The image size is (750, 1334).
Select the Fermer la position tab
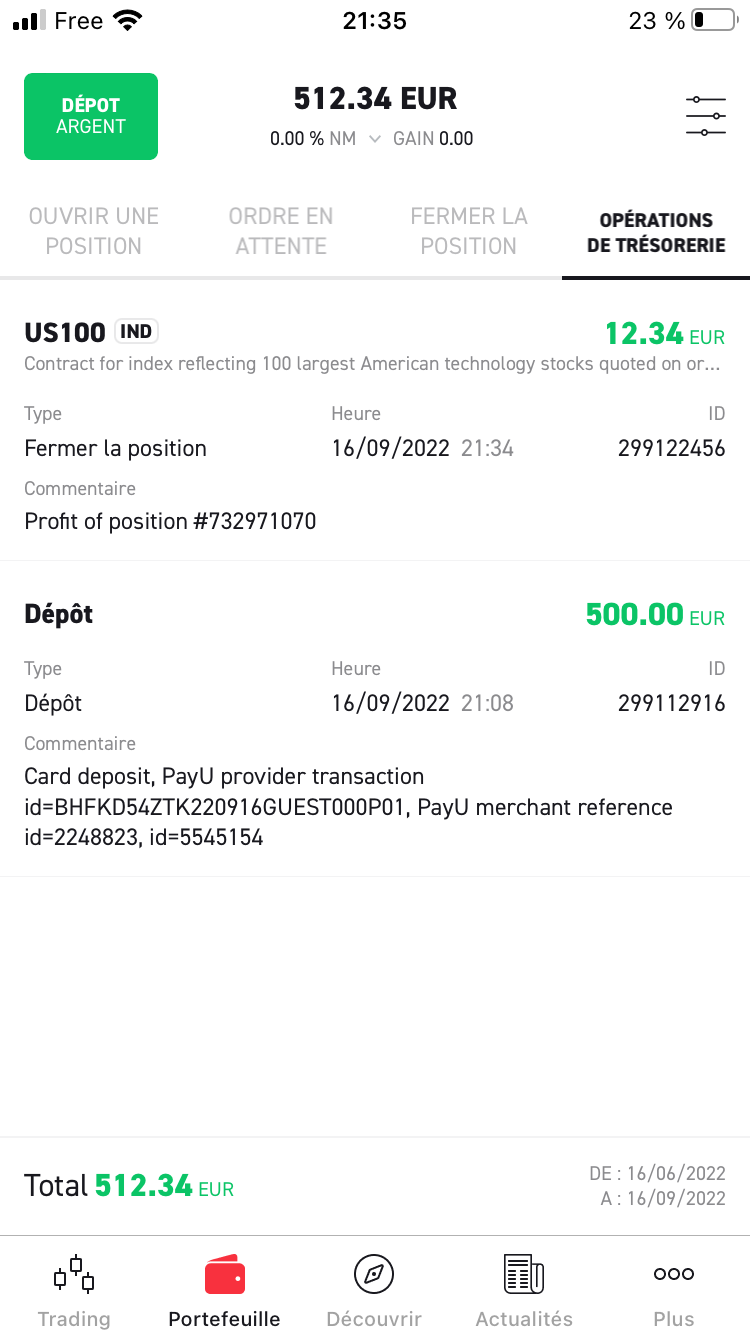(x=468, y=231)
